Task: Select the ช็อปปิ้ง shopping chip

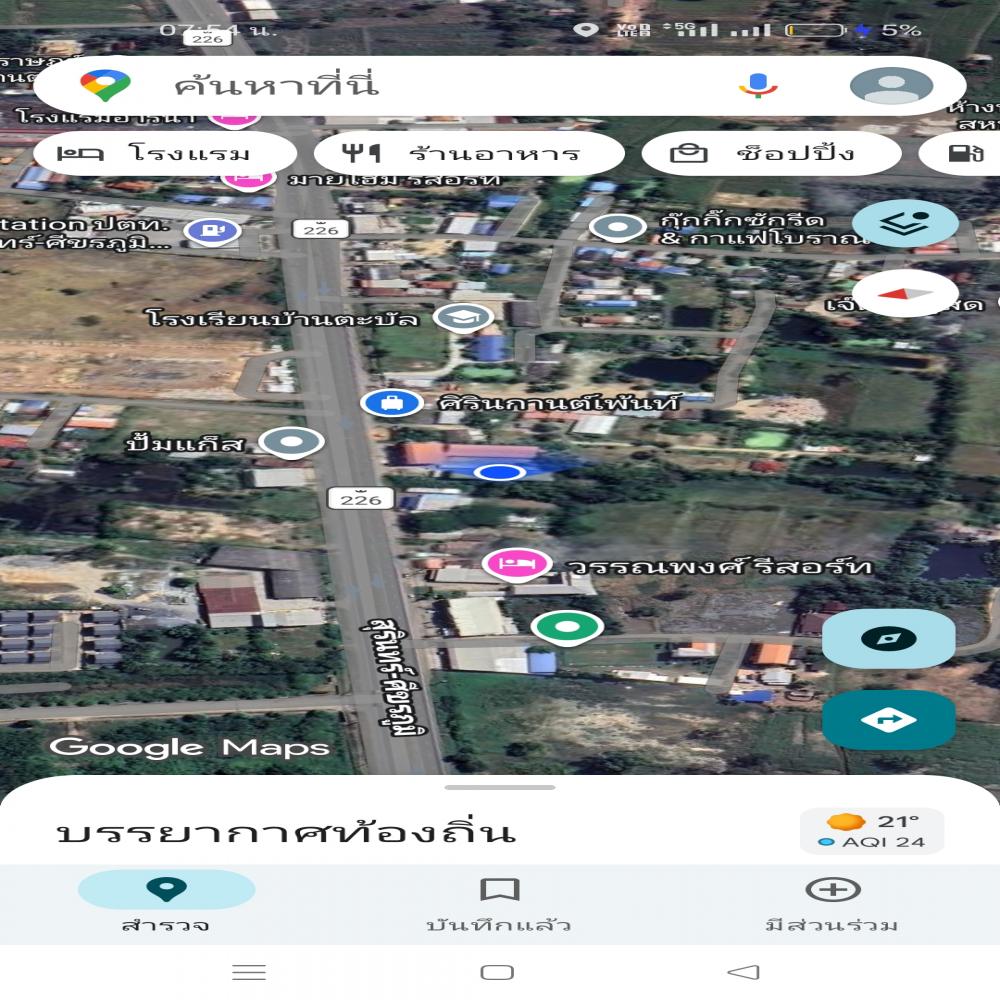Action: pos(770,154)
